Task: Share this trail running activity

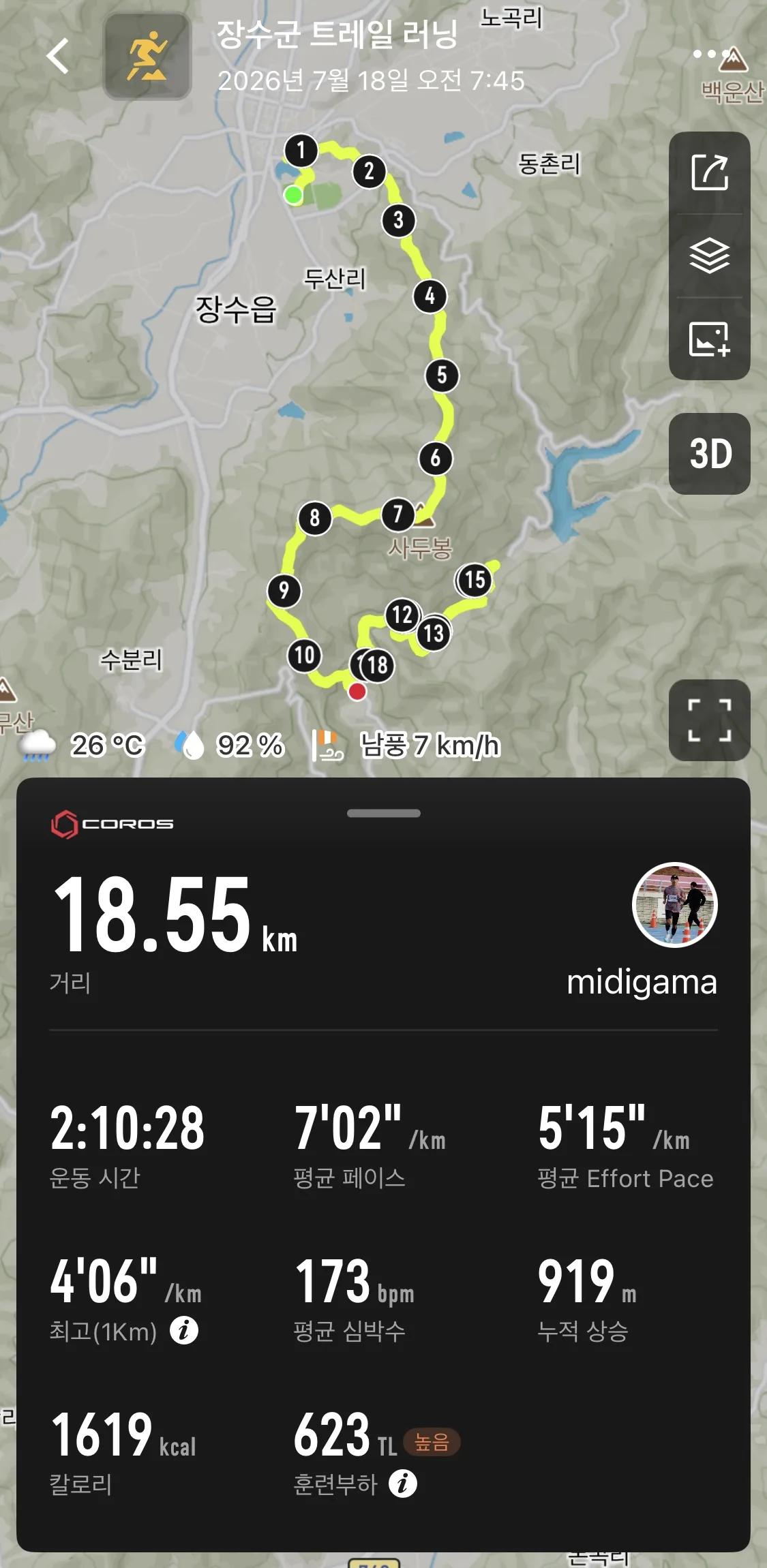Action: tap(710, 172)
